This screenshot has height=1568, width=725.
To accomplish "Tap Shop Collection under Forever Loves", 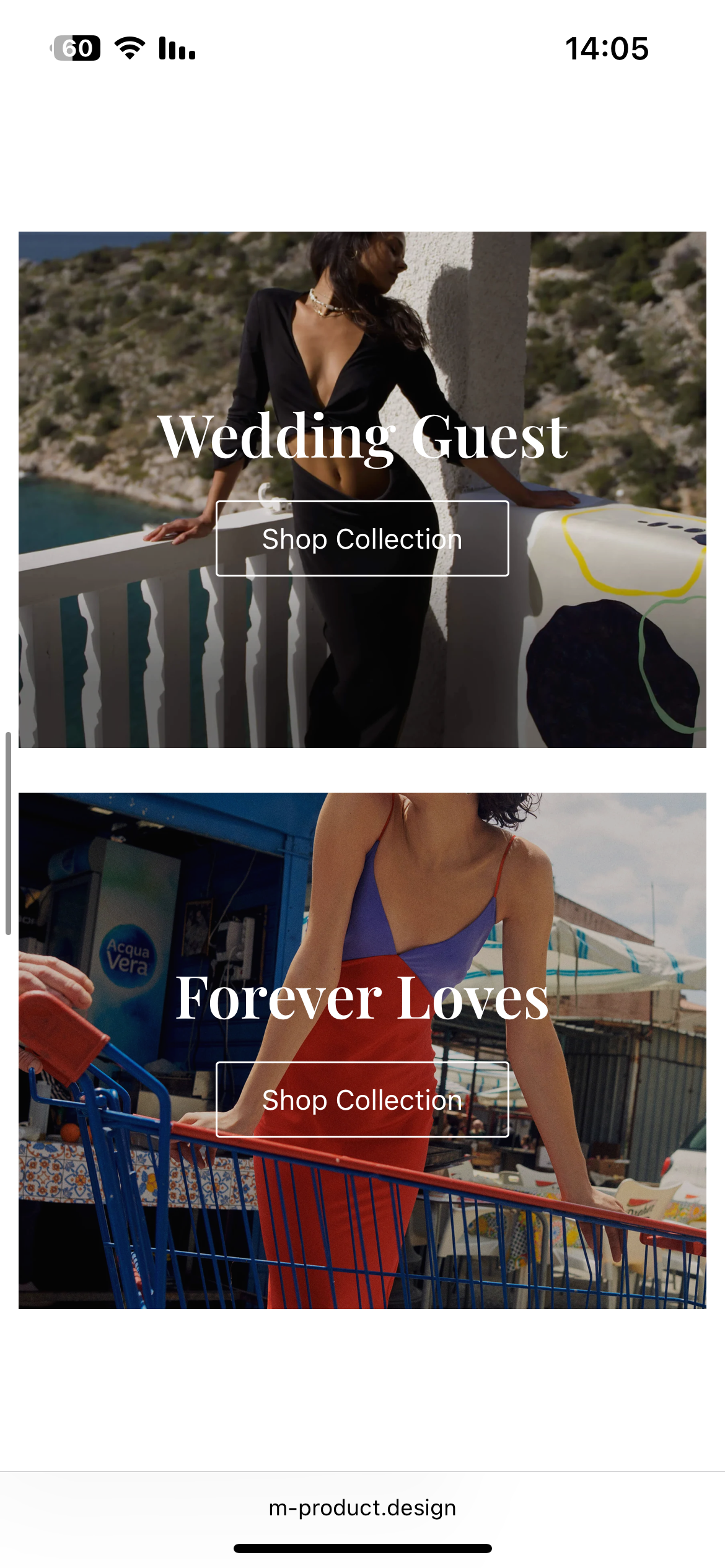I will tap(362, 1099).
